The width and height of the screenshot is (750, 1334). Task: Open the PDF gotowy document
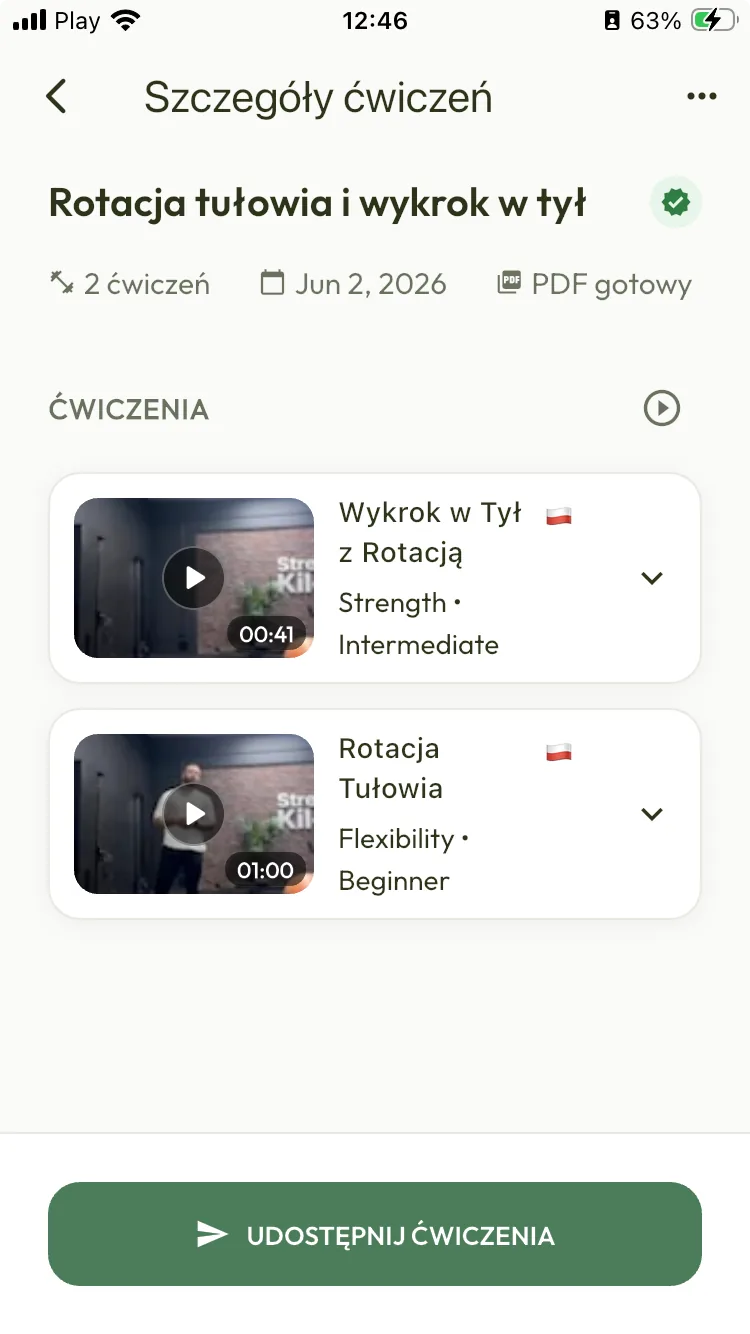coord(594,285)
